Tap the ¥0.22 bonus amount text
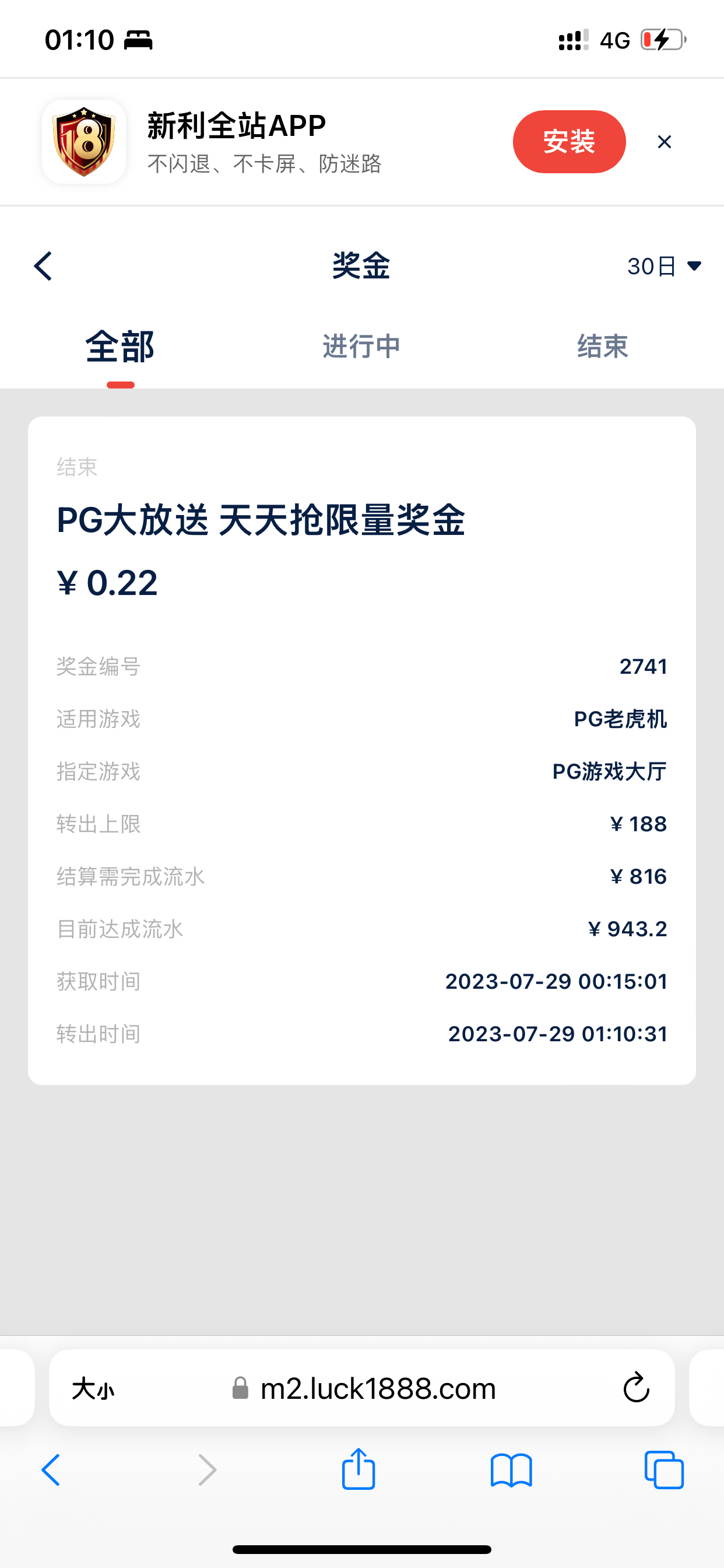The height and width of the screenshot is (1568, 724). 106,583
